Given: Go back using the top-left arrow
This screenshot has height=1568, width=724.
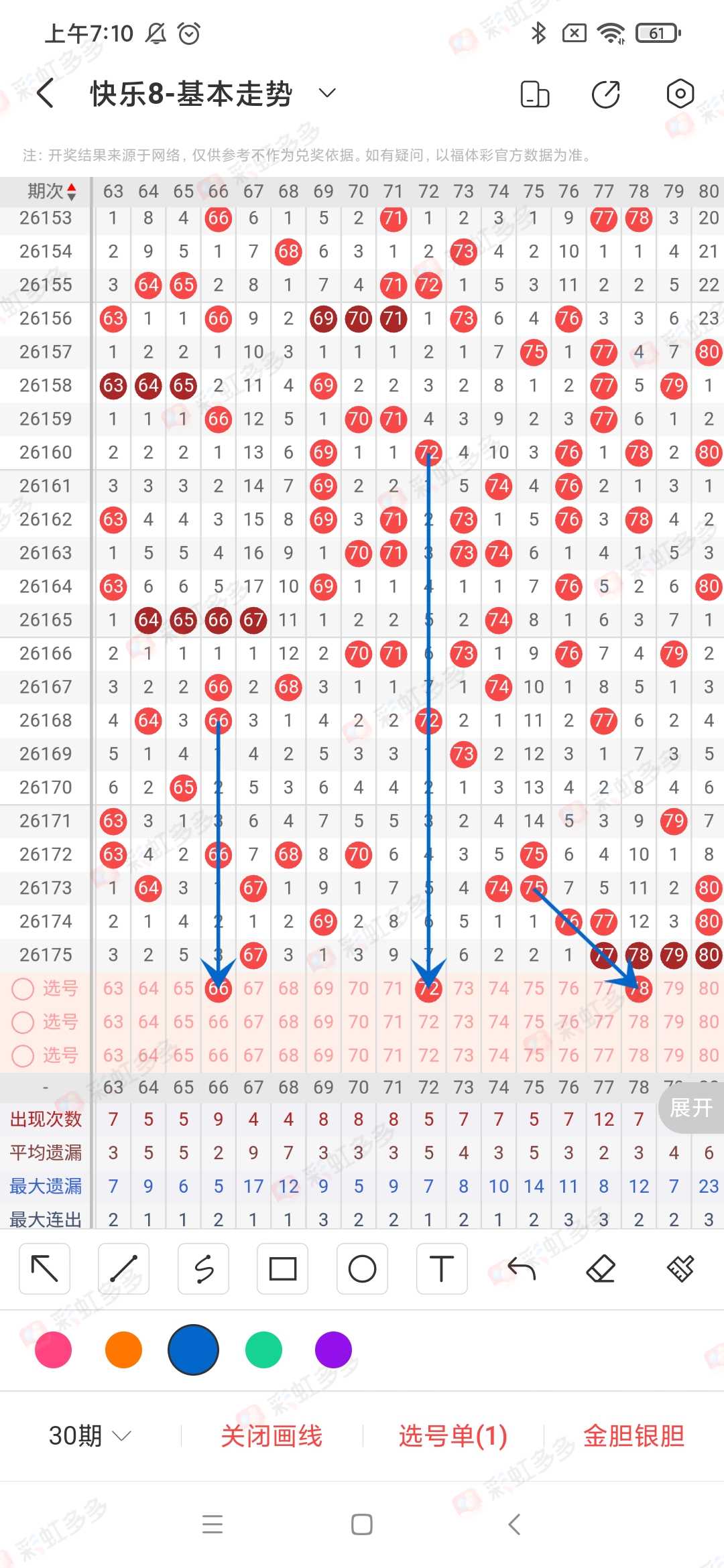Looking at the screenshot, I should coord(46,93).
